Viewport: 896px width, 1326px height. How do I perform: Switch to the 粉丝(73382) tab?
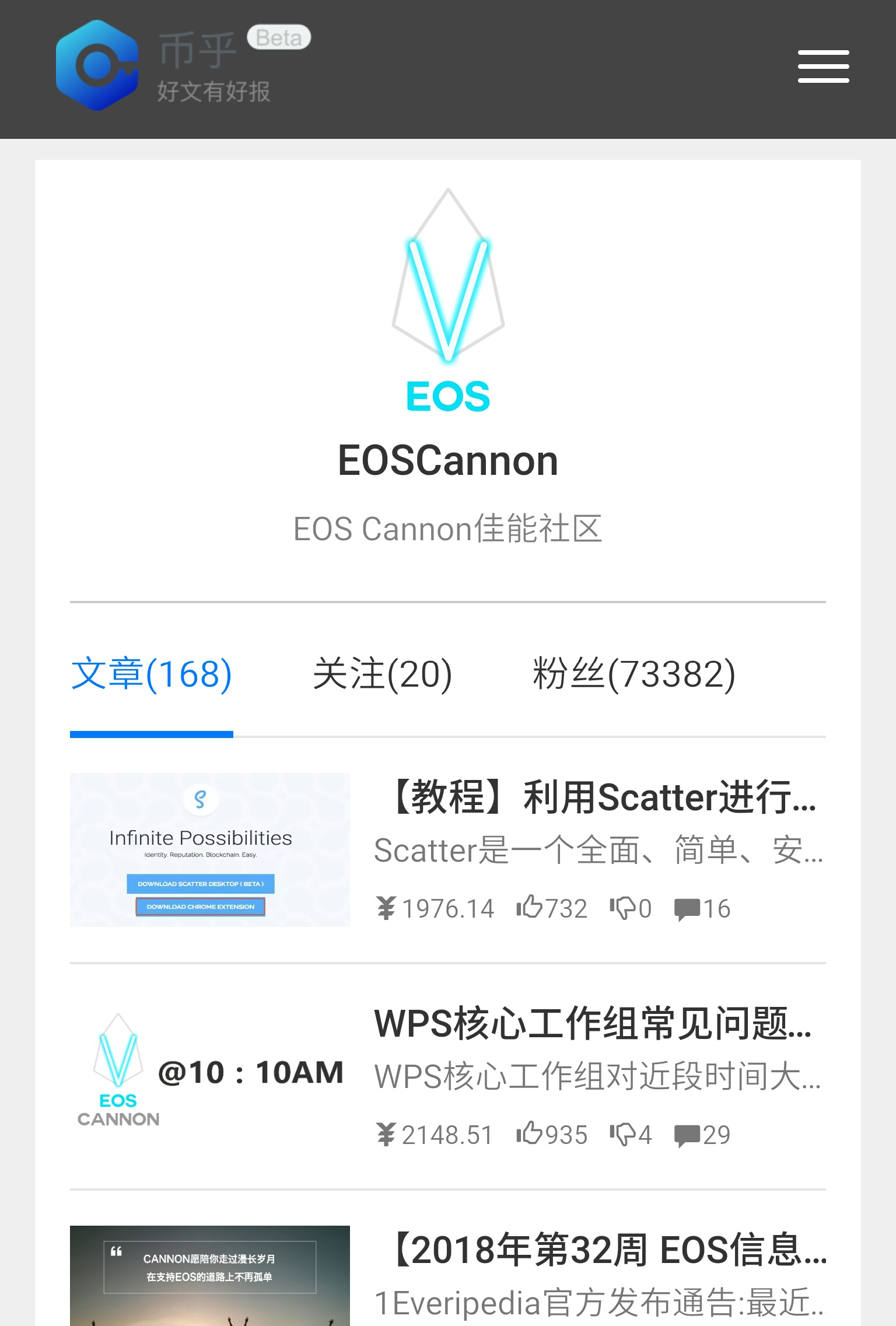pos(633,674)
